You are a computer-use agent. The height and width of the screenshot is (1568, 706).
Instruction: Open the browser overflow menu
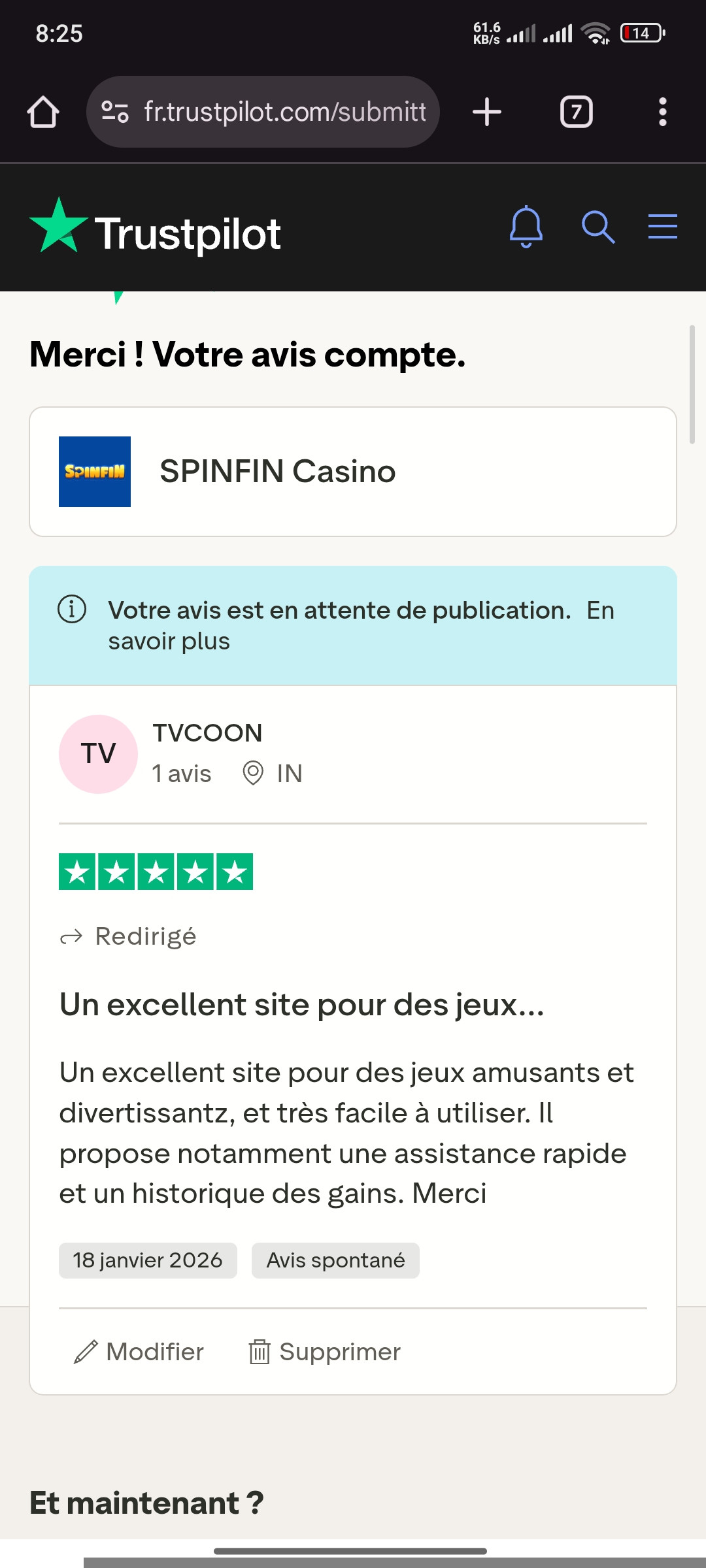click(663, 112)
